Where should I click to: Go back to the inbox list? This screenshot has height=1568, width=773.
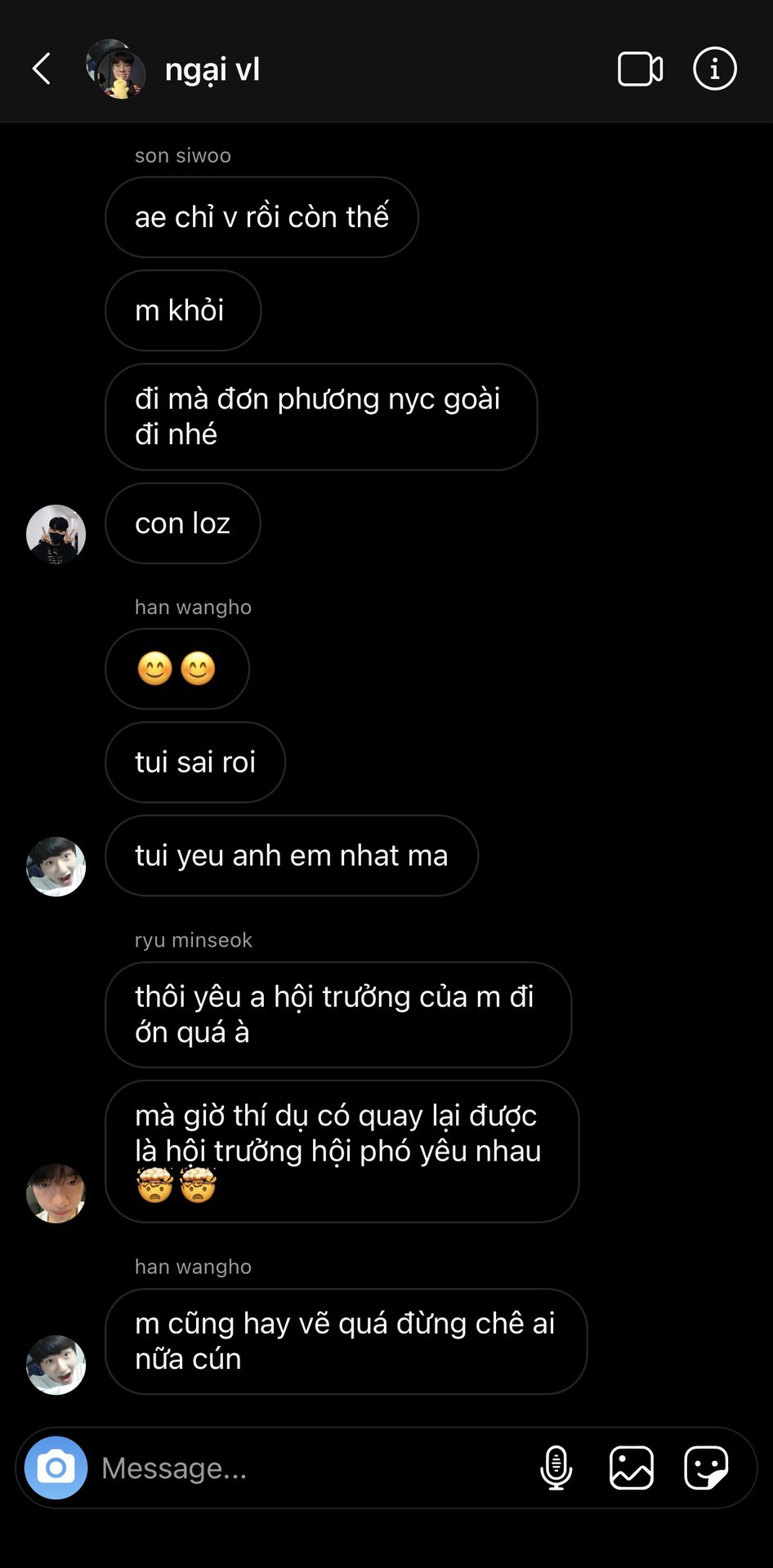pyautogui.click(x=42, y=69)
